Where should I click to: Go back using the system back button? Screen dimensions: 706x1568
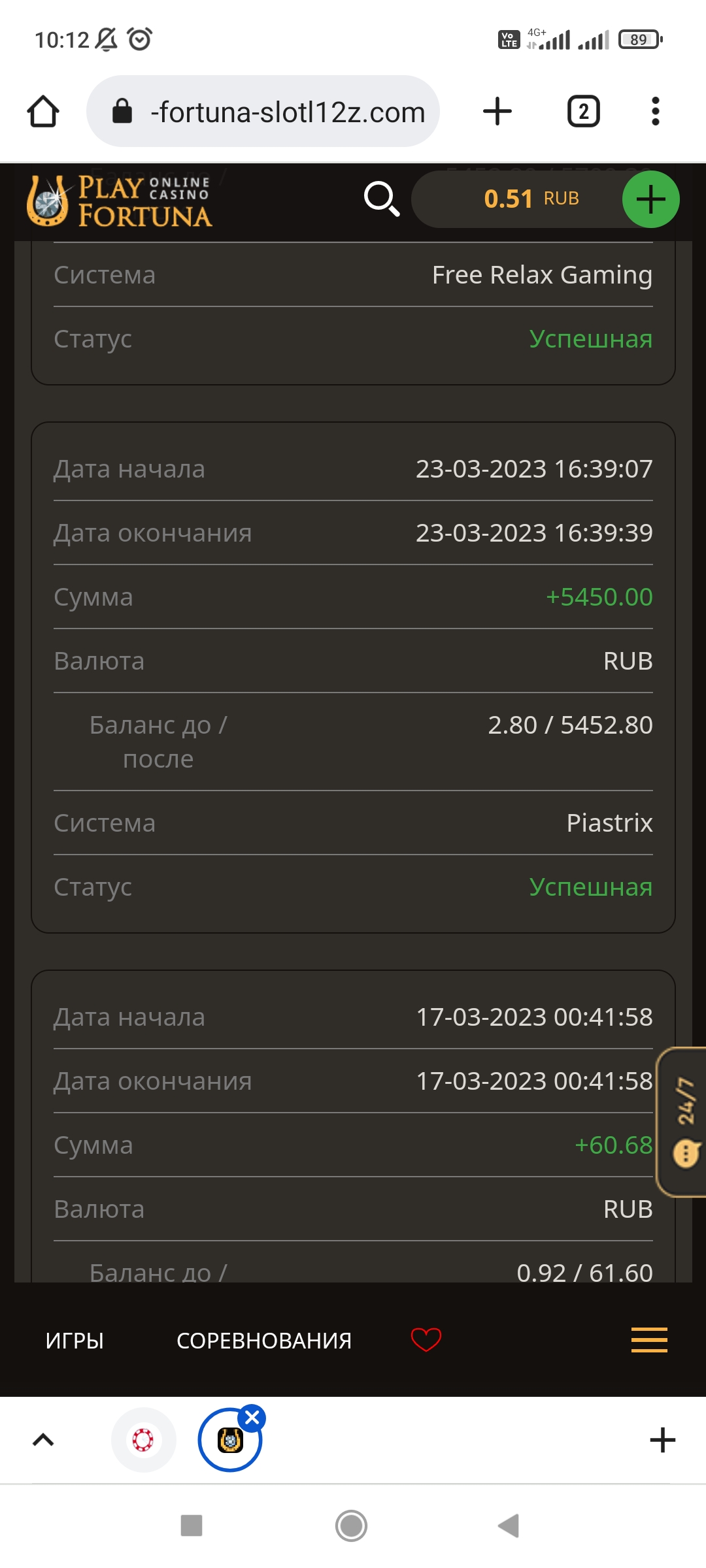pyautogui.click(x=508, y=1526)
